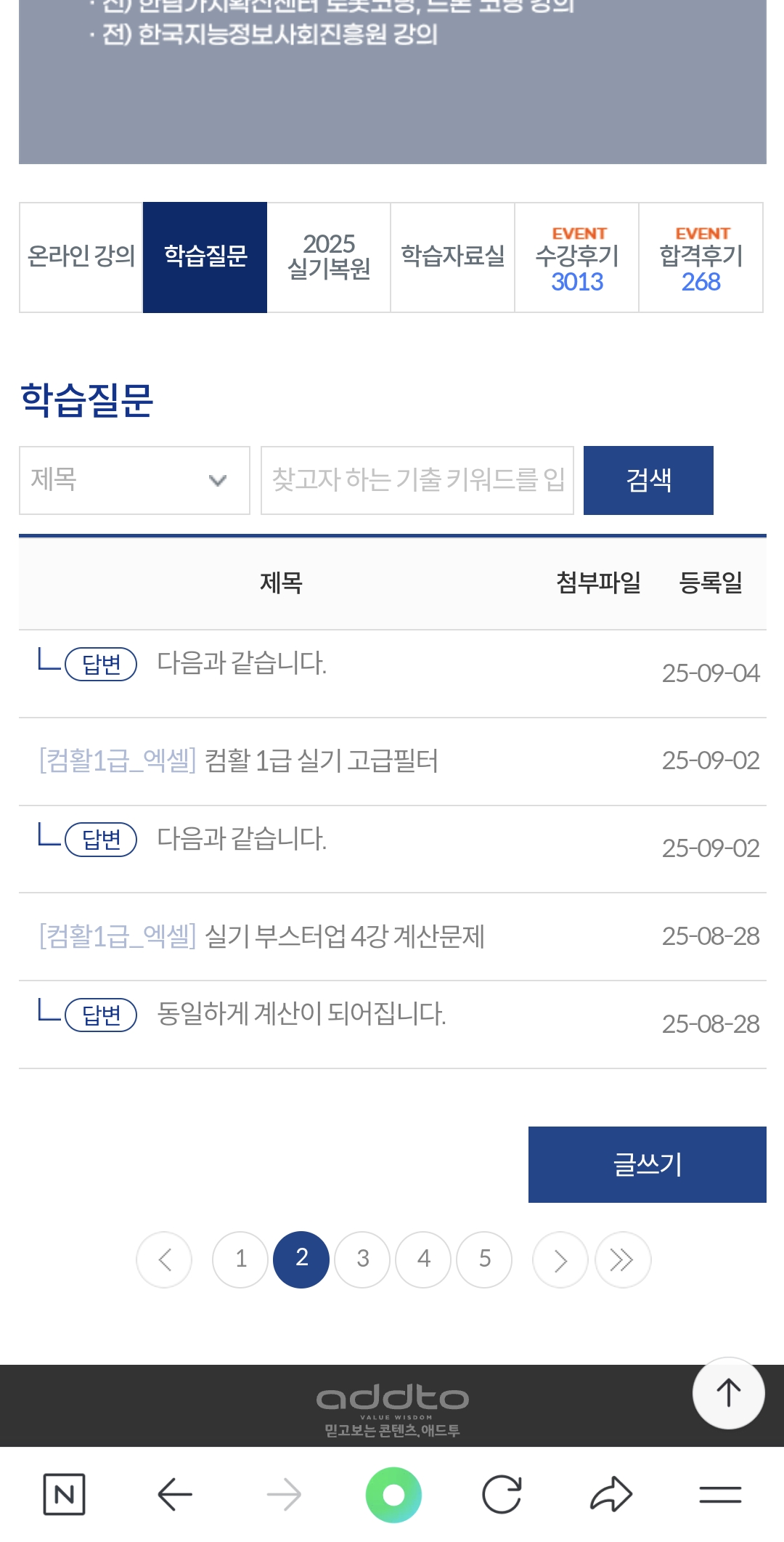Tap the keyword search input field

tap(417, 480)
